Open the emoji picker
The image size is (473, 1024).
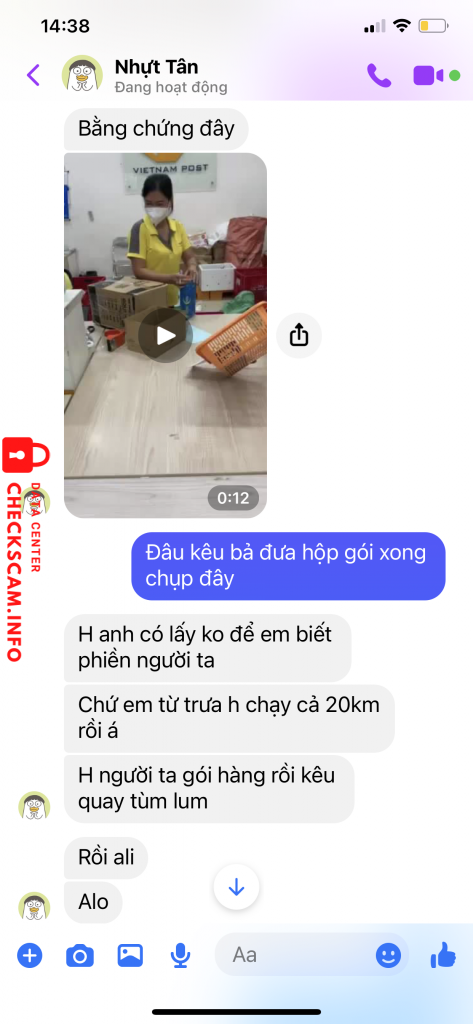click(388, 956)
